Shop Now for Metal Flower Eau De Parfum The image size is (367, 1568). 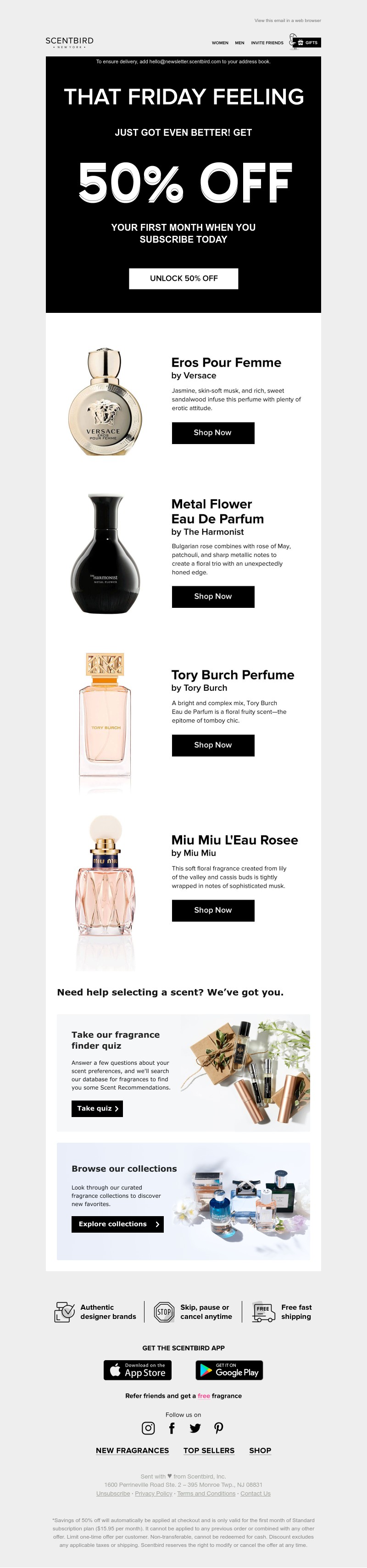pos(212,596)
